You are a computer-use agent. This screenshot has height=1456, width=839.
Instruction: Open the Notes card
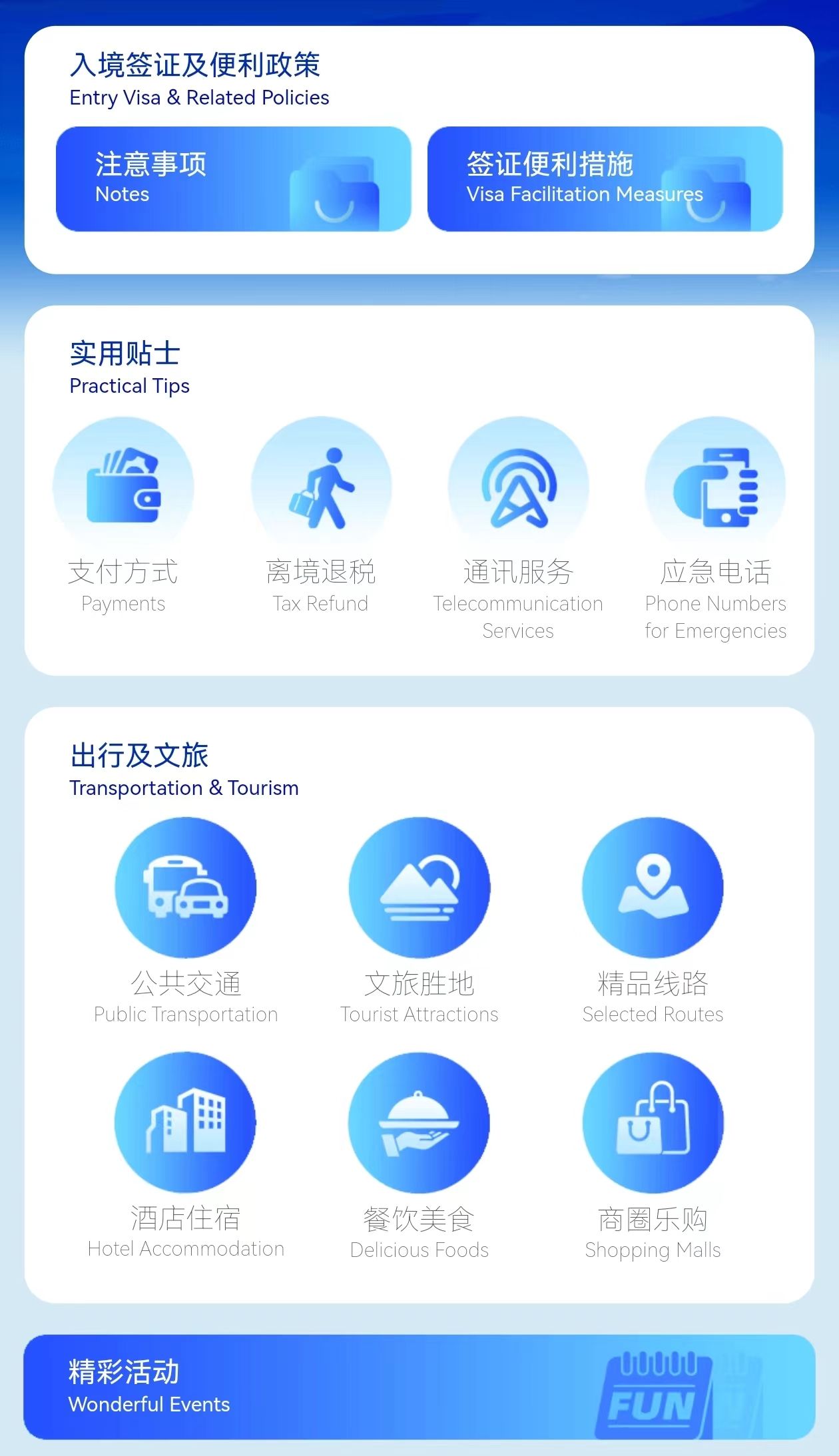[233, 179]
